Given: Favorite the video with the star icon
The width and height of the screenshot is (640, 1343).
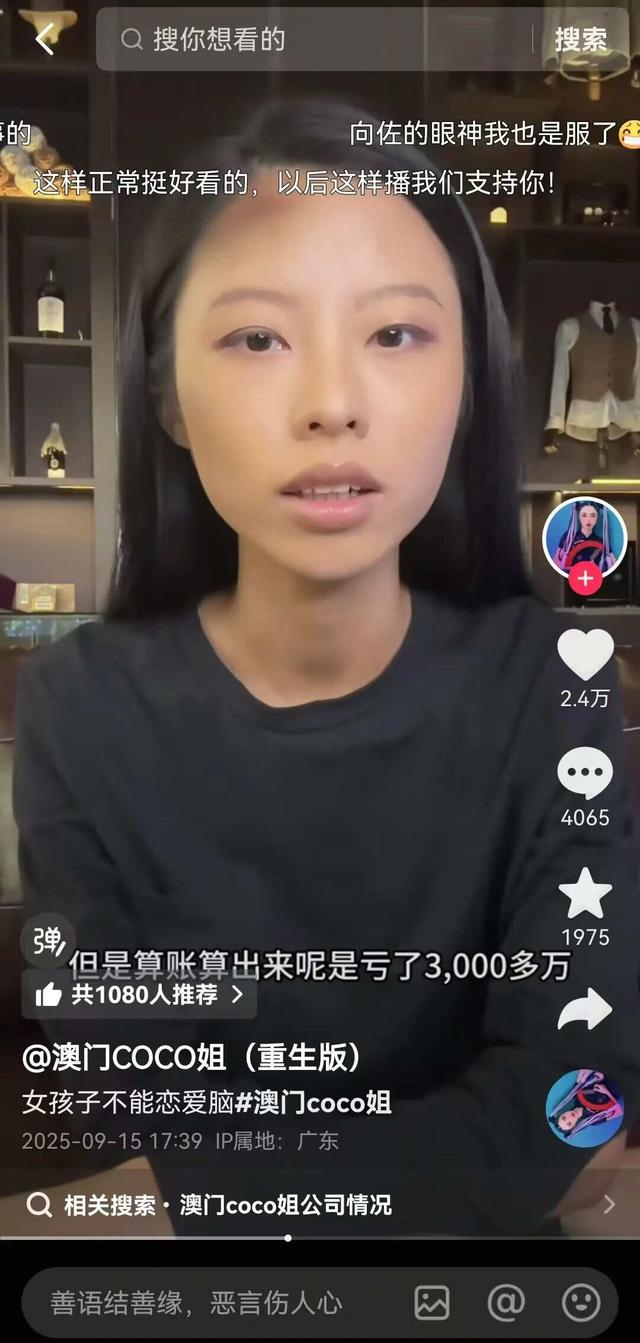Looking at the screenshot, I should click(585, 893).
